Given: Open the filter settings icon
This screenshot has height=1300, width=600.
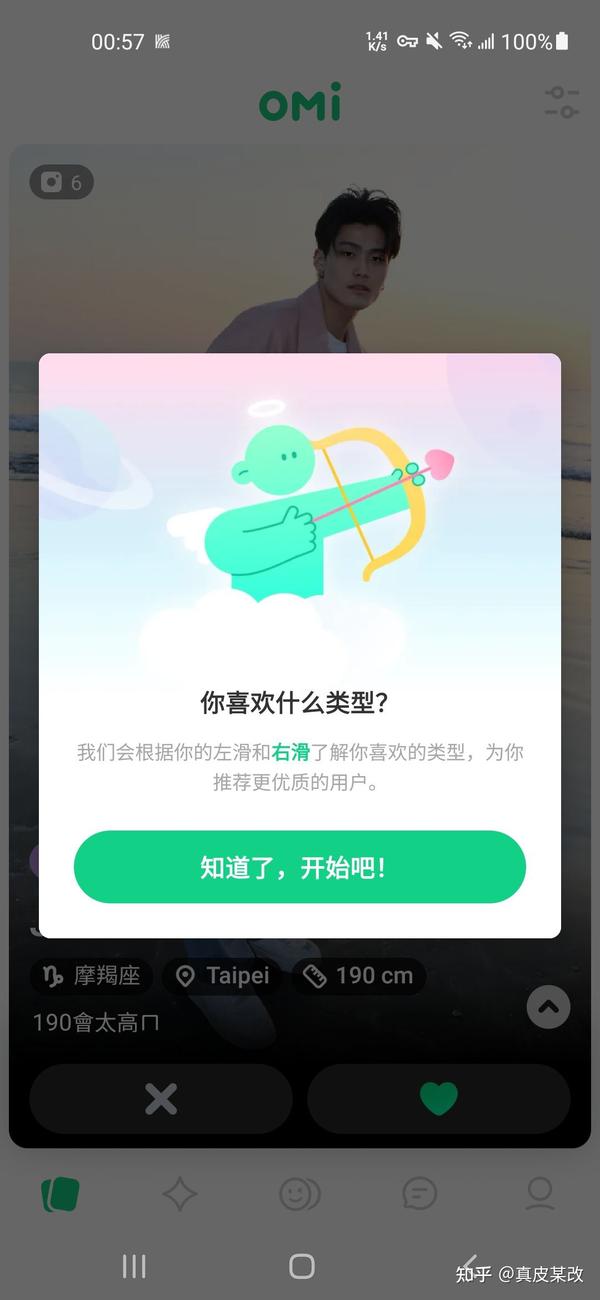Looking at the screenshot, I should coord(562,103).
